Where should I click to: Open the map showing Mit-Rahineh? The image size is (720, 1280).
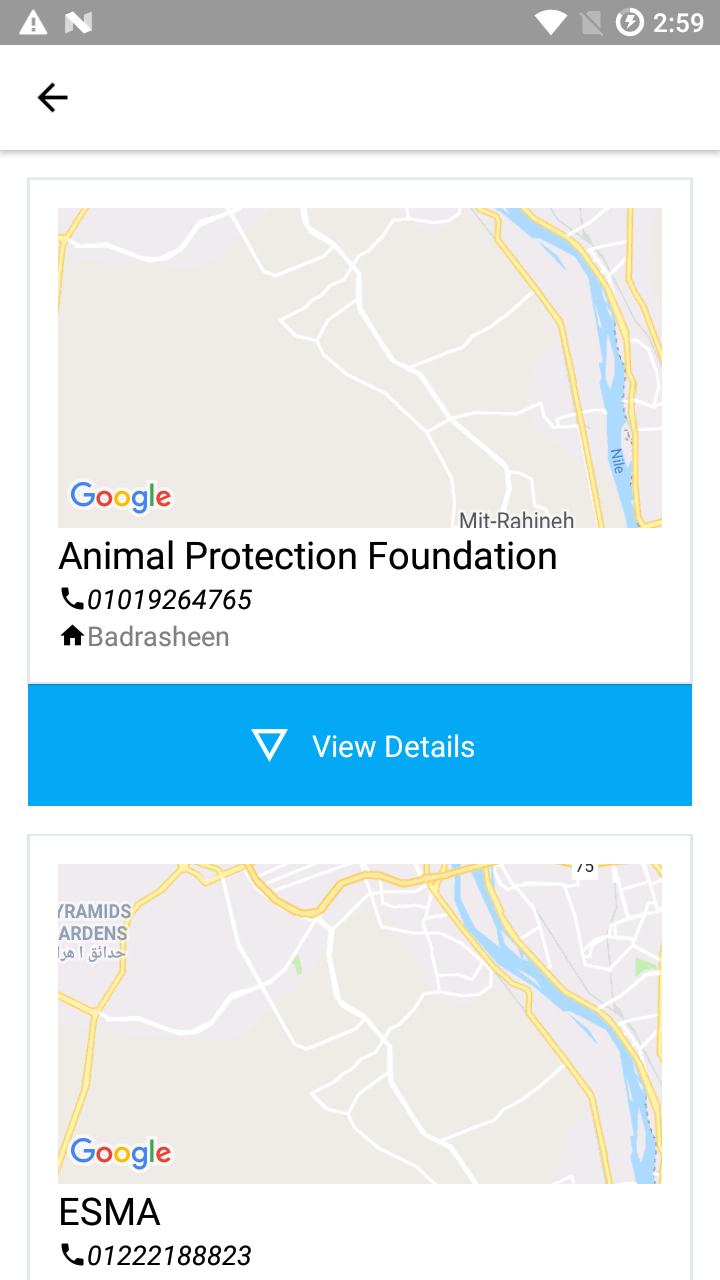(x=360, y=367)
